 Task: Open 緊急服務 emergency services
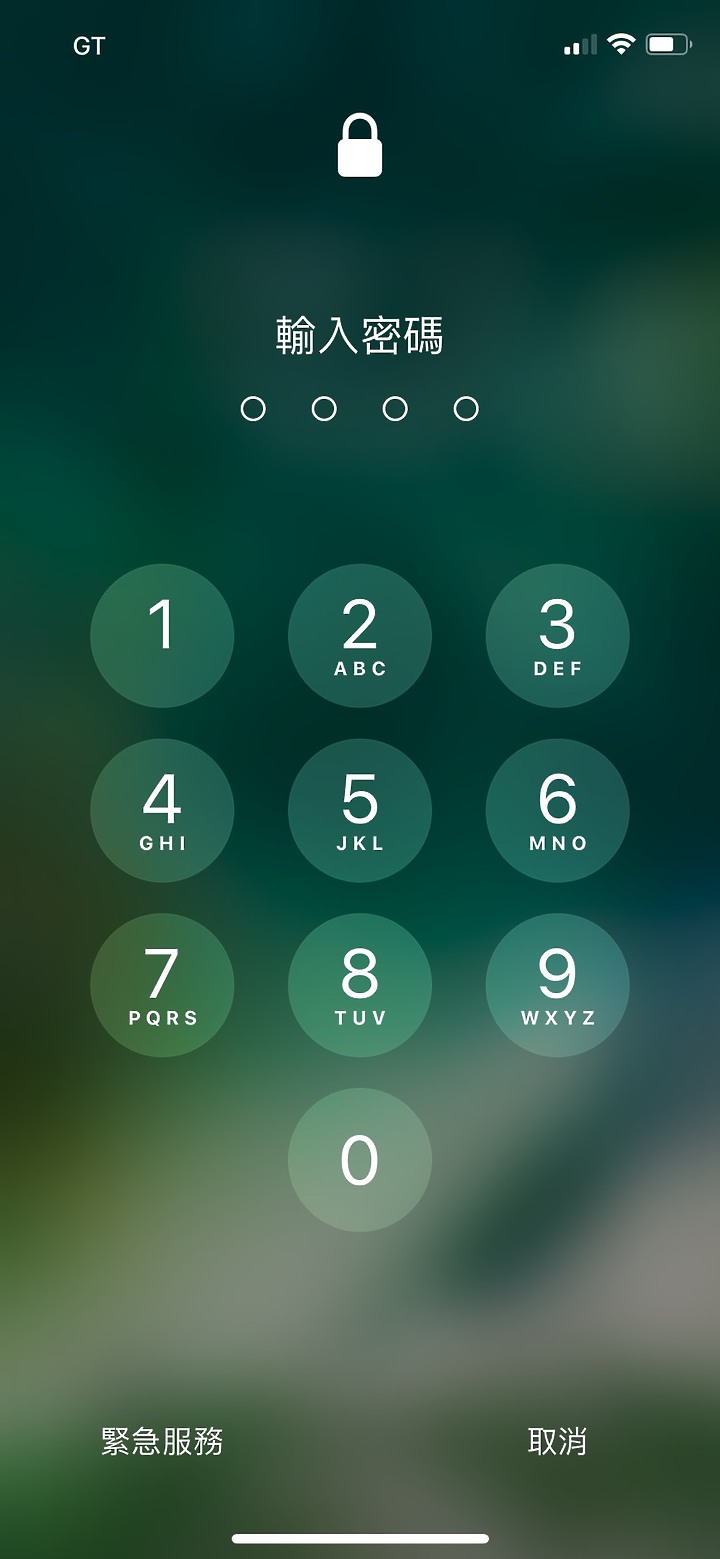[x=162, y=1441]
